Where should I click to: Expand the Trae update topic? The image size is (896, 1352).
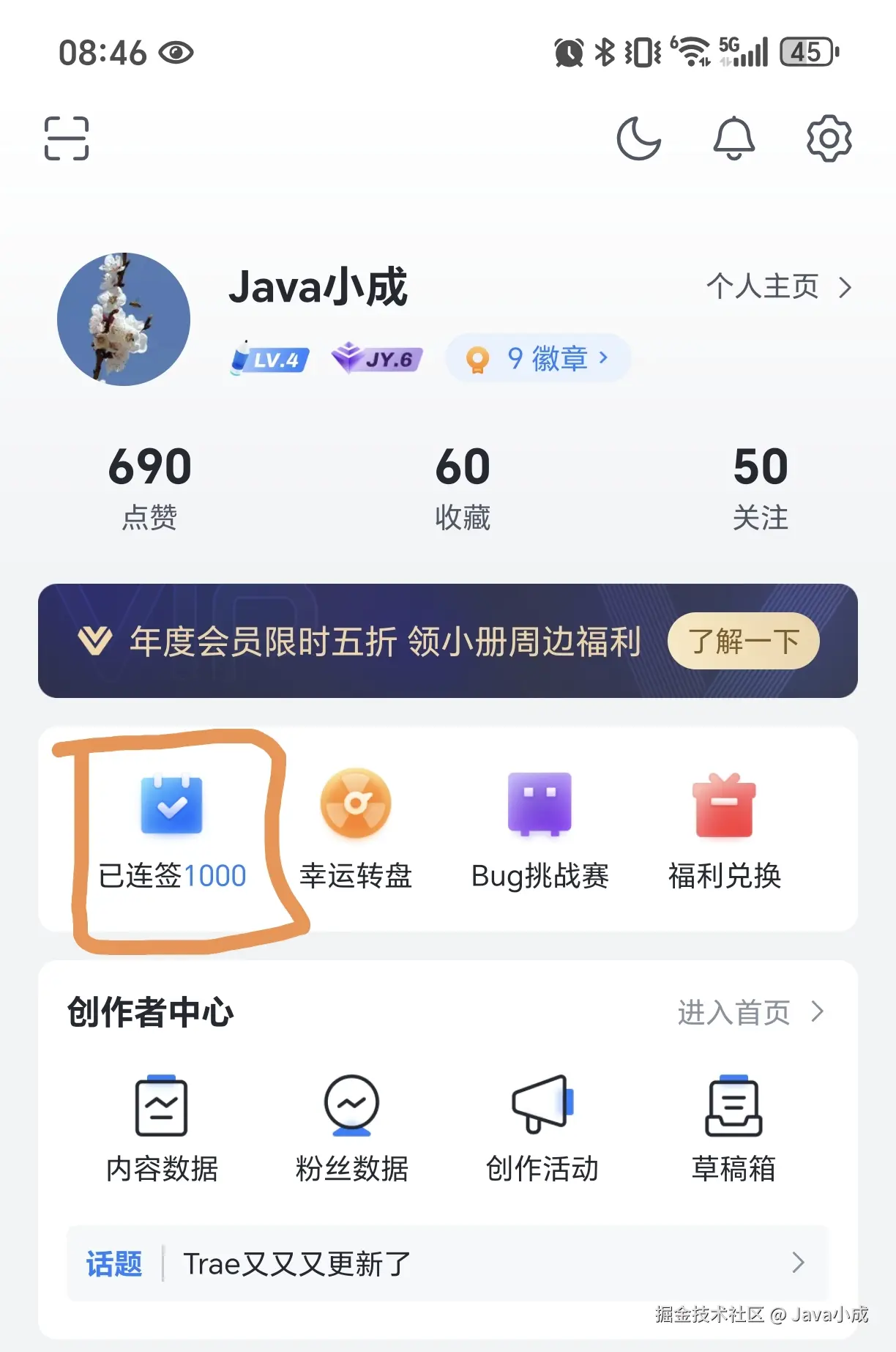point(799,1262)
